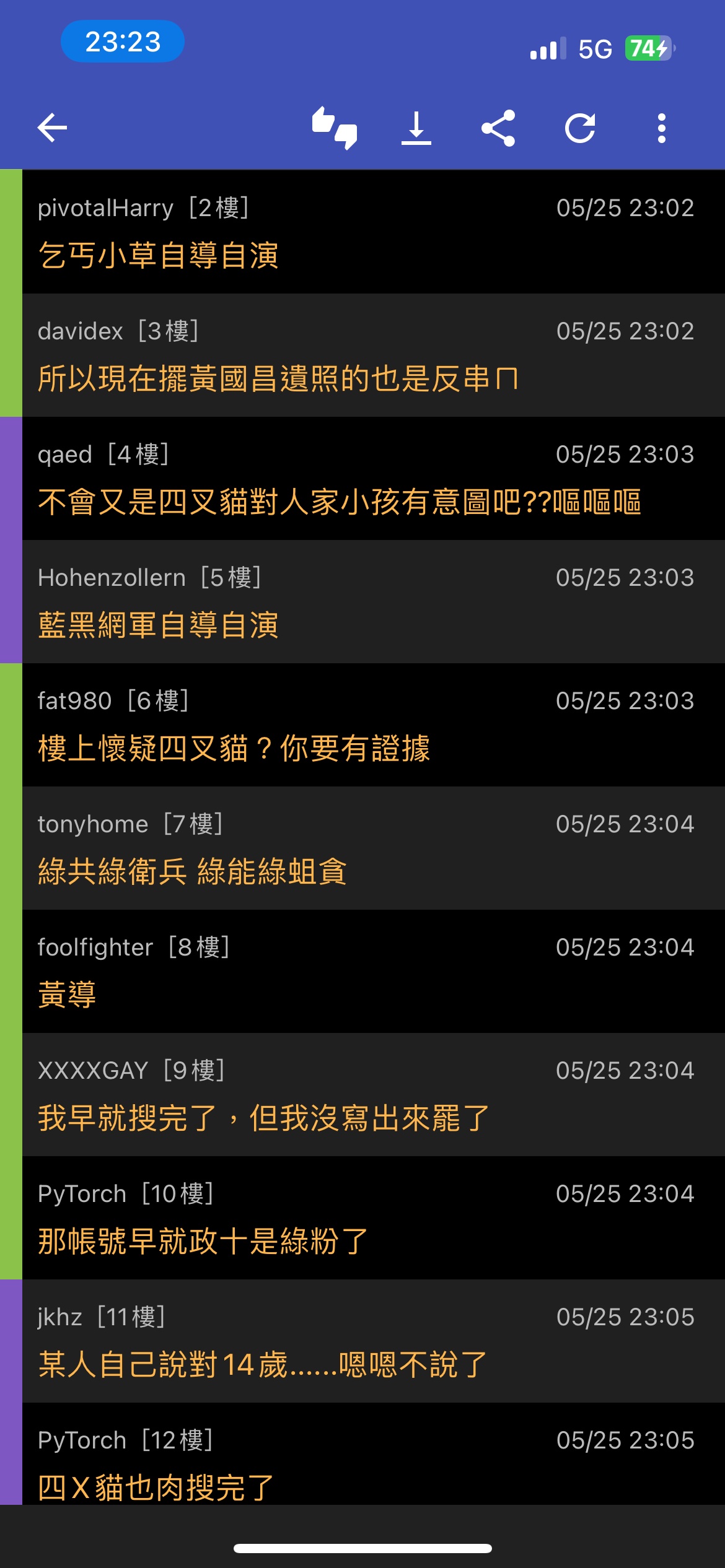This screenshot has height=1568, width=725.
Task: Tap jkhz's comment on floor 11
Action: 374,1341
